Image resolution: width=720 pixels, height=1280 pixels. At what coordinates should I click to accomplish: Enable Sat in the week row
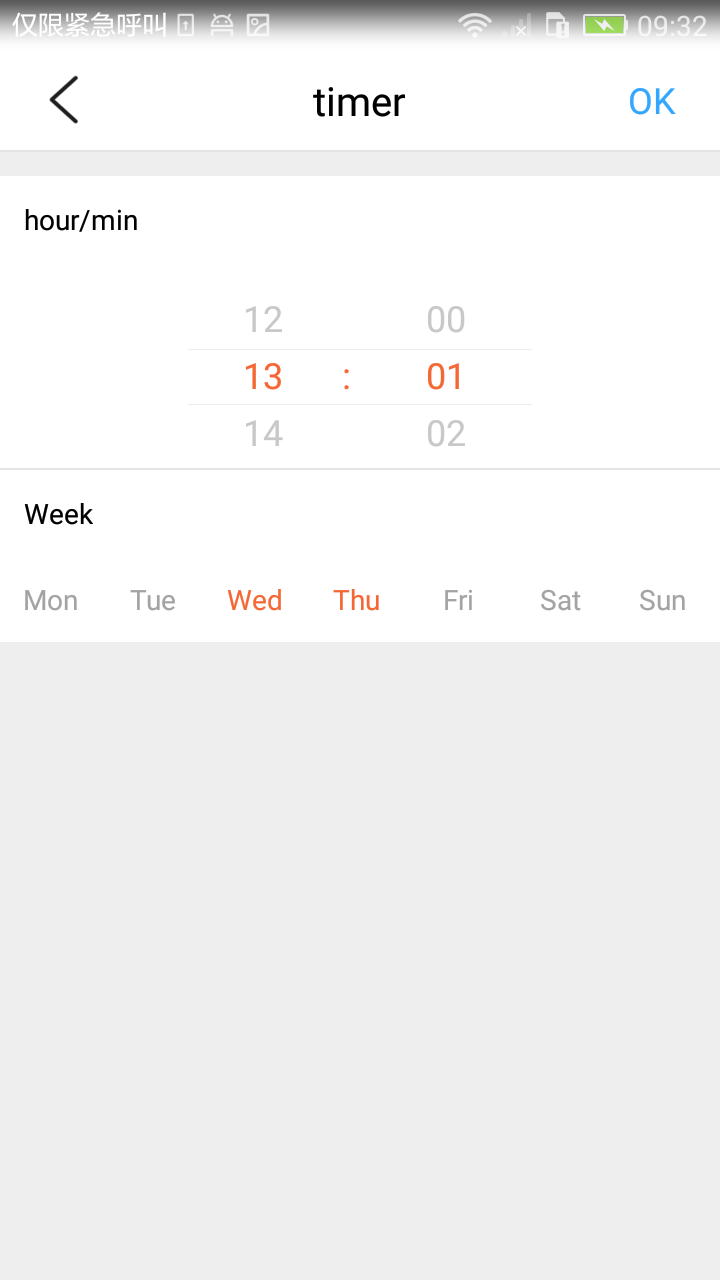pyautogui.click(x=560, y=600)
